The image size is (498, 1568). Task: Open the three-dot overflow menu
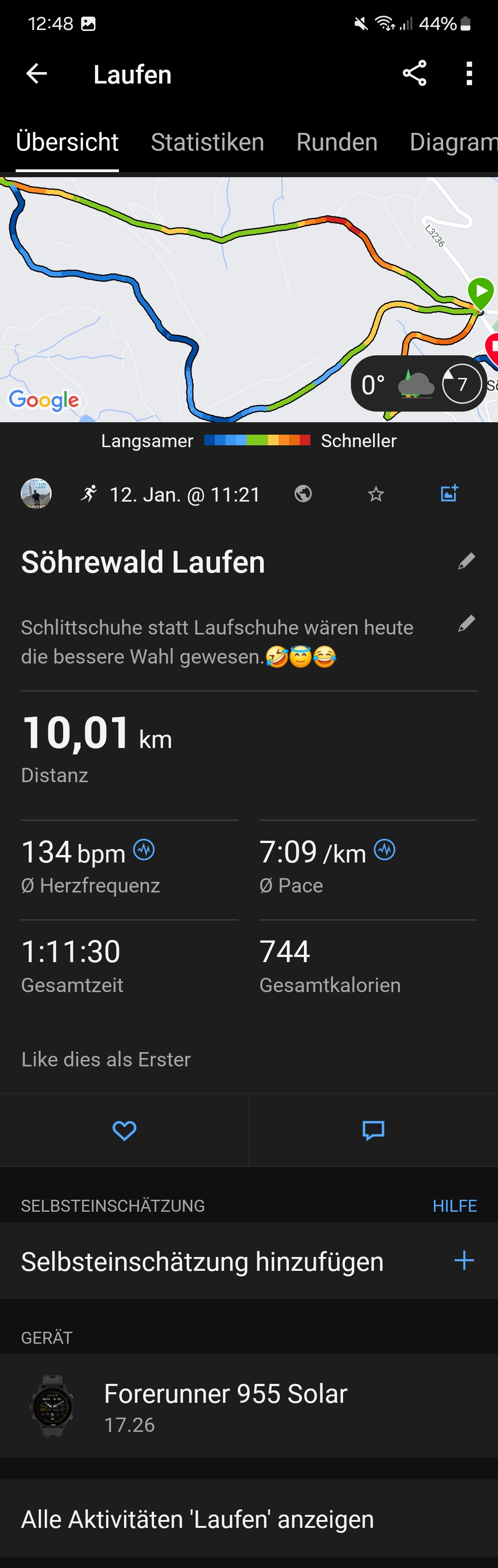(x=469, y=74)
